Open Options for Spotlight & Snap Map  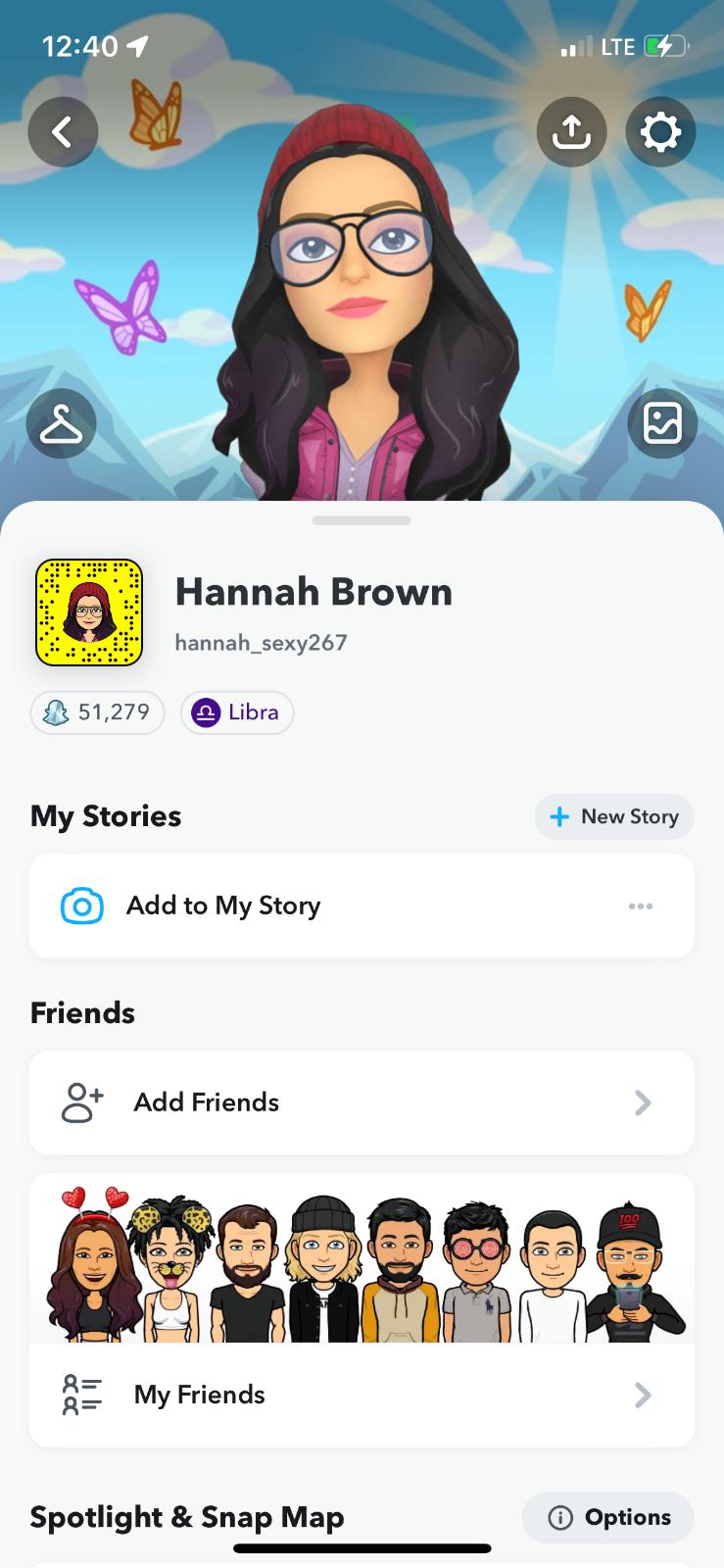click(608, 1517)
